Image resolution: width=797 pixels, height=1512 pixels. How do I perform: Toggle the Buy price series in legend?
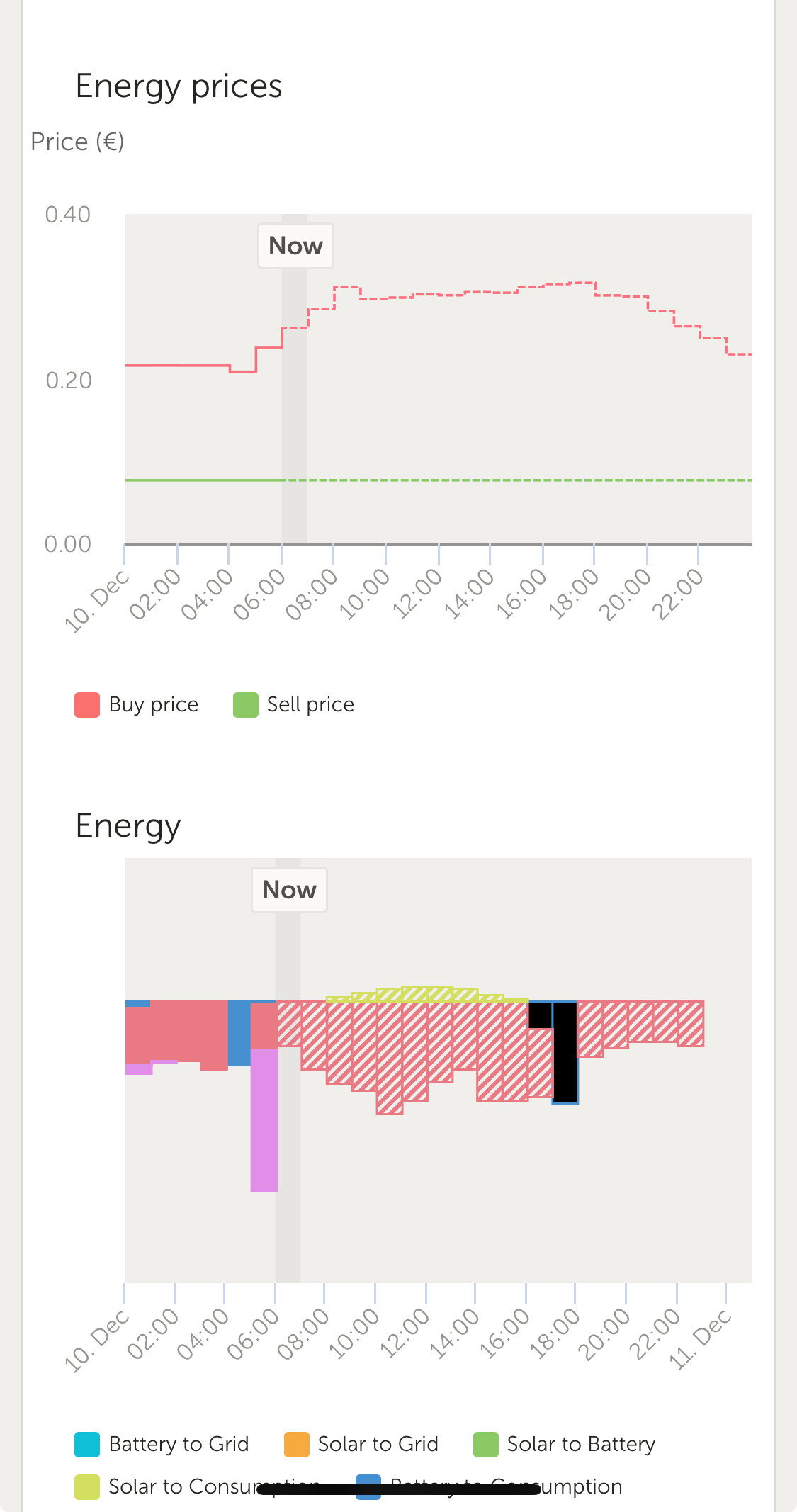(137, 705)
